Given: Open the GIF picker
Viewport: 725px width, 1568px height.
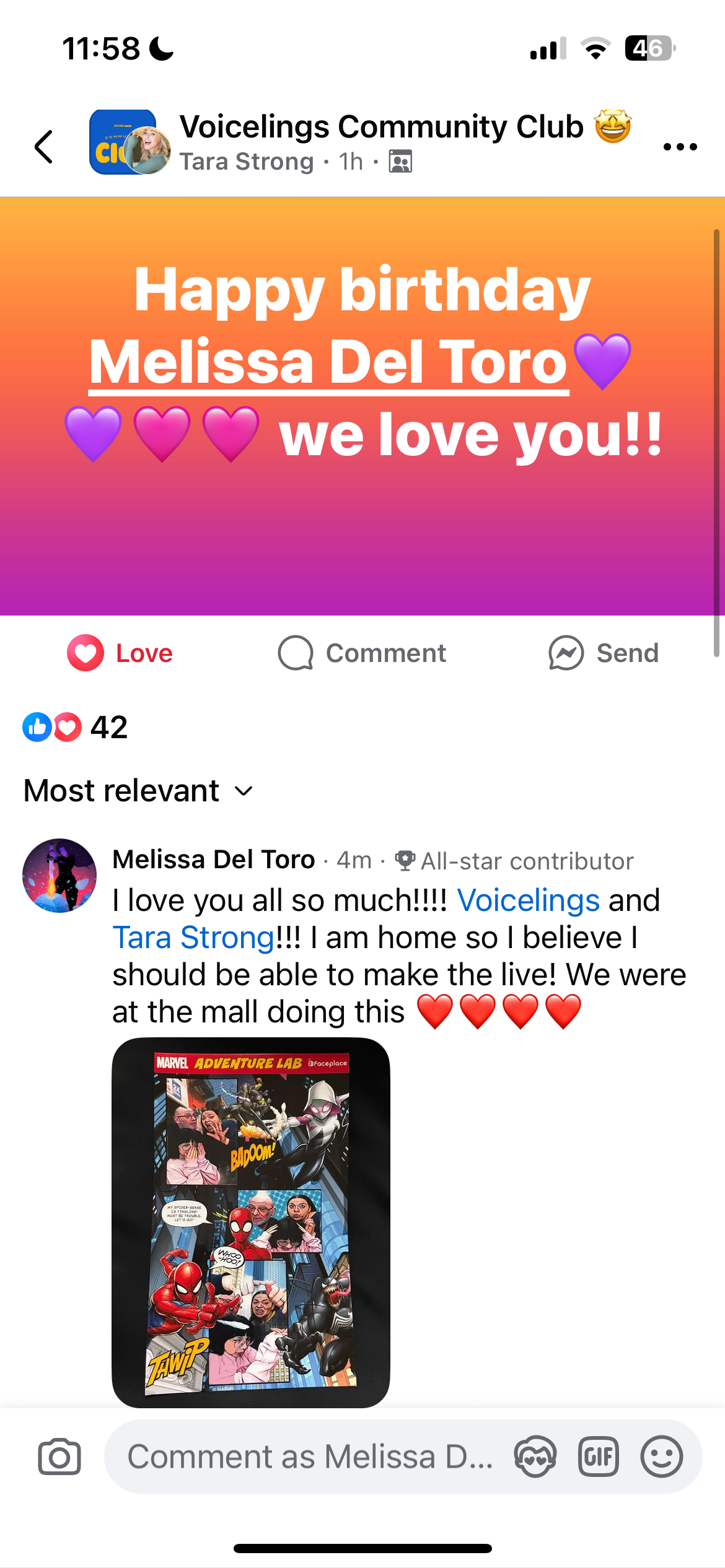Looking at the screenshot, I should [x=598, y=1457].
